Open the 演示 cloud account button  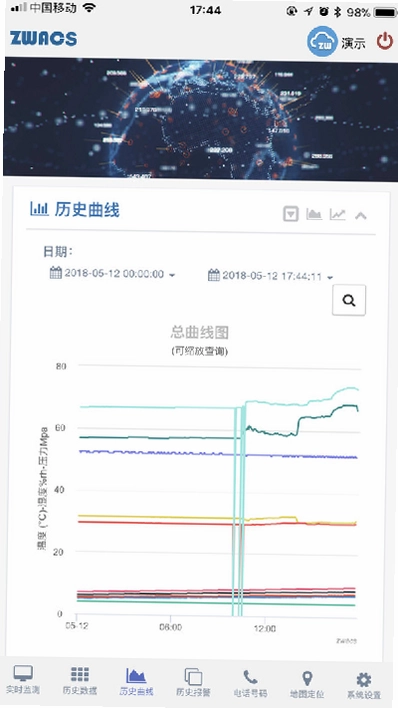tap(336, 42)
